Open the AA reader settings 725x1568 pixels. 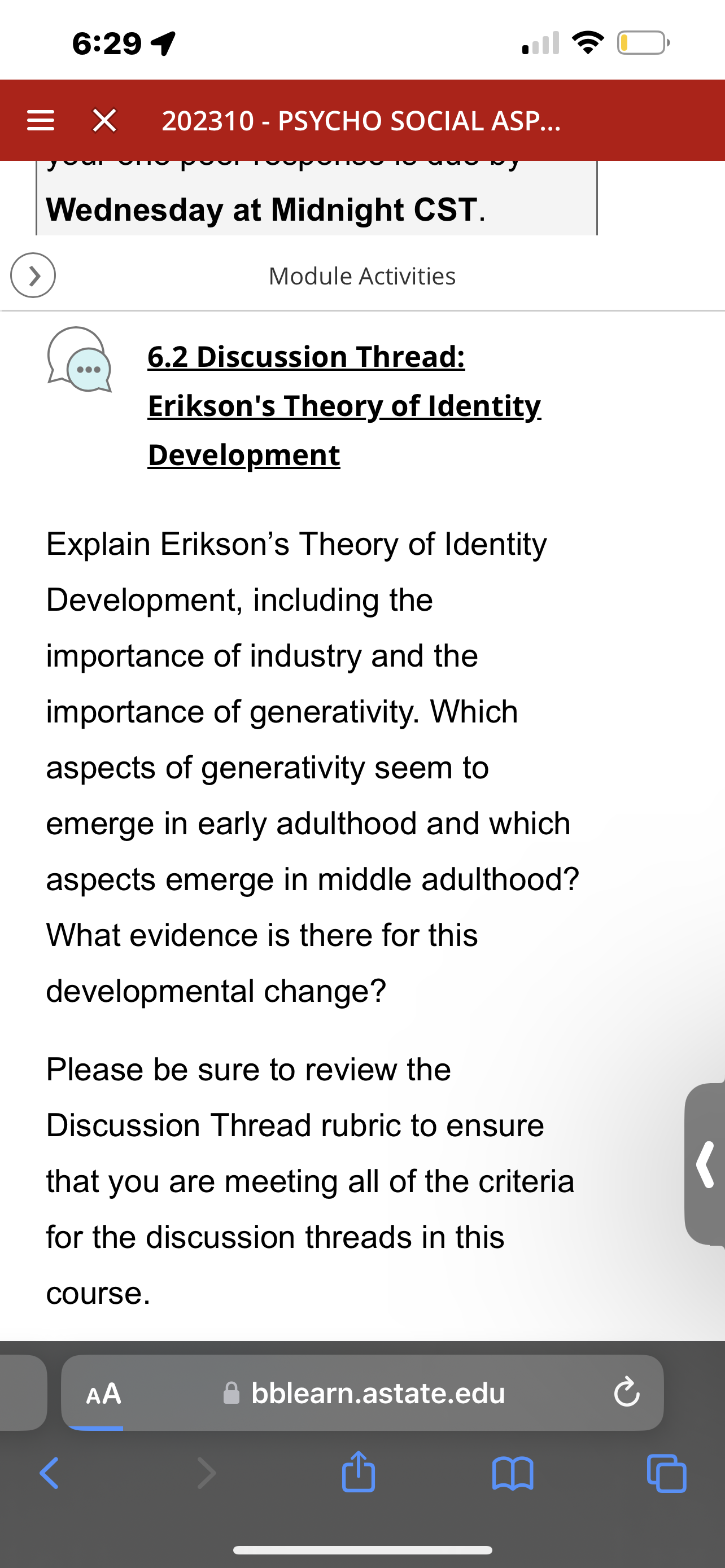click(x=104, y=1392)
